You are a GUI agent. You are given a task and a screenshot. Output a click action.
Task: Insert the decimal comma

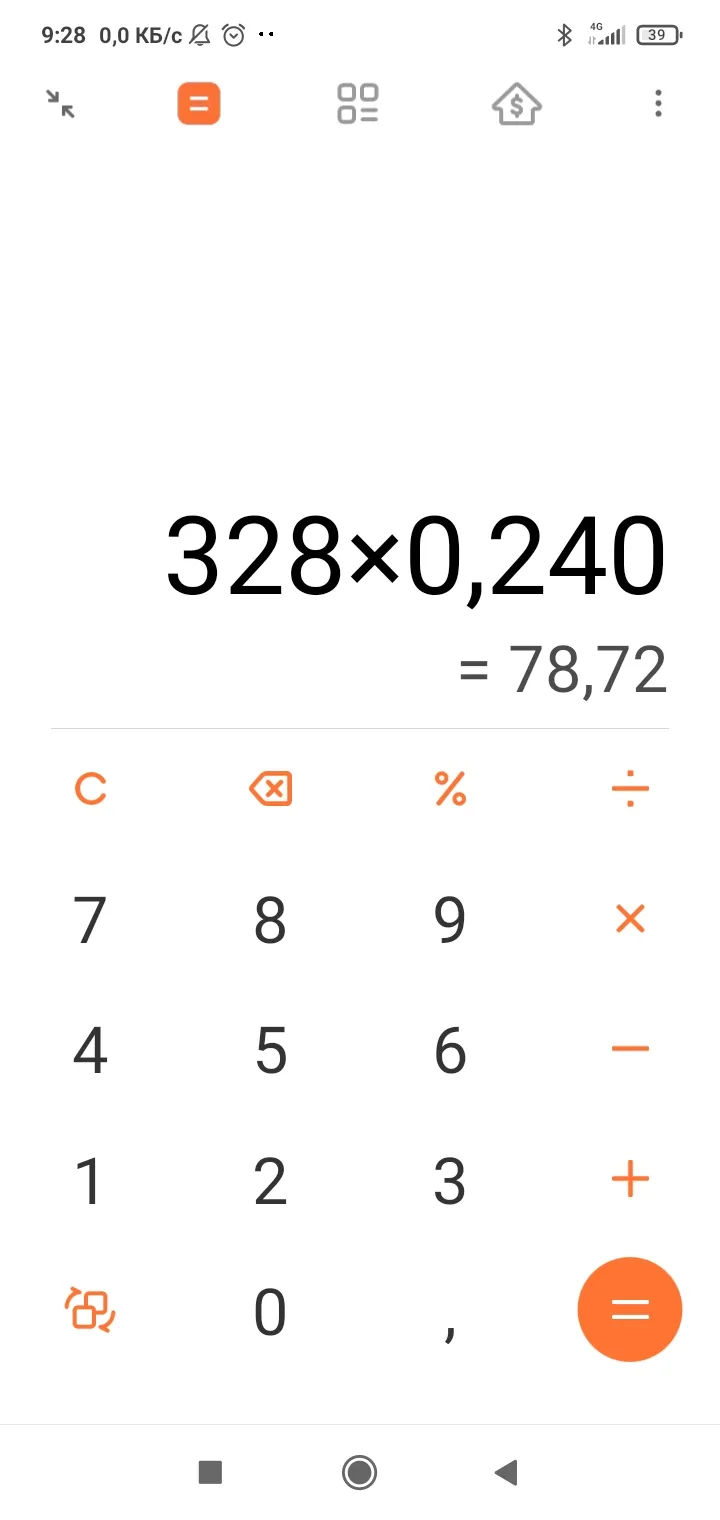[x=450, y=1330]
